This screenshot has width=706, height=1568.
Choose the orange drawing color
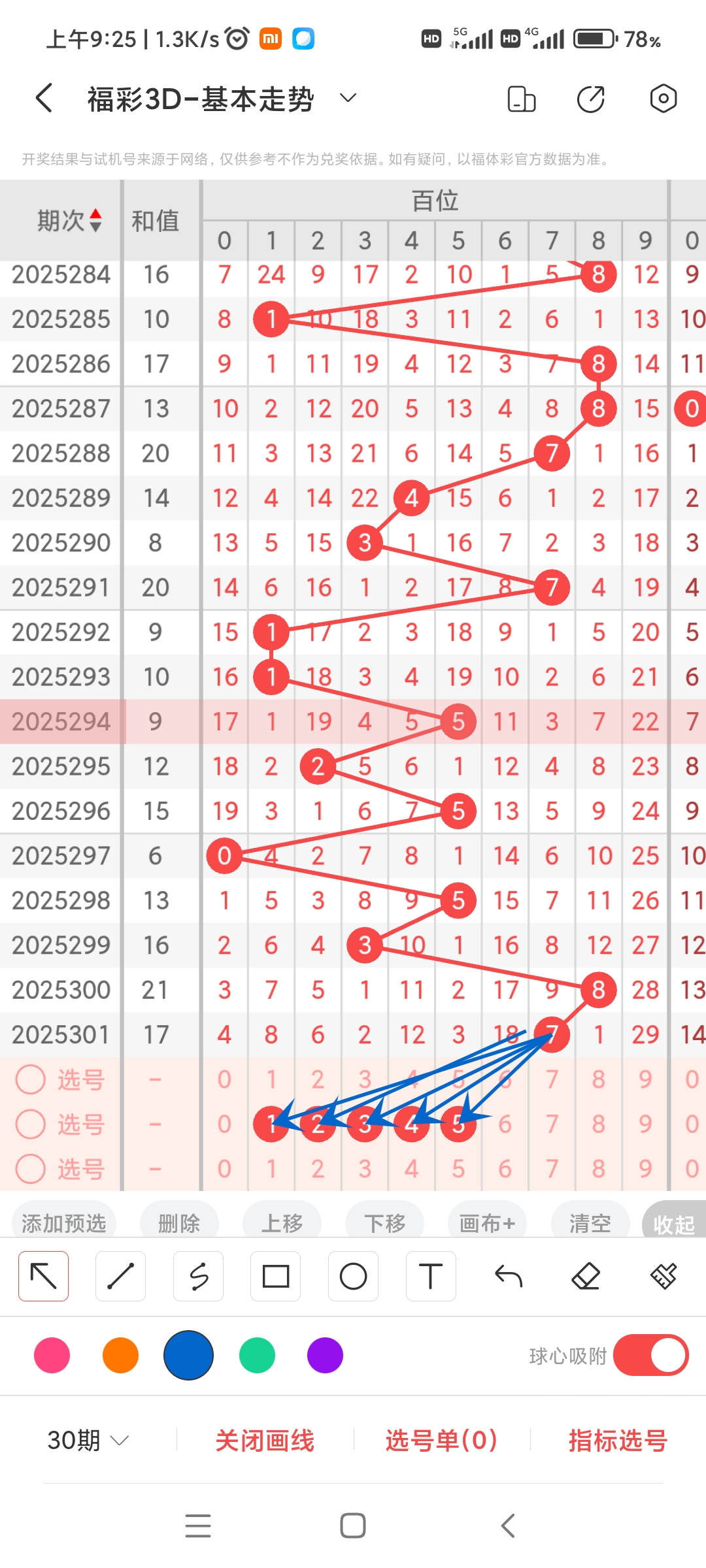[120, 1356]
